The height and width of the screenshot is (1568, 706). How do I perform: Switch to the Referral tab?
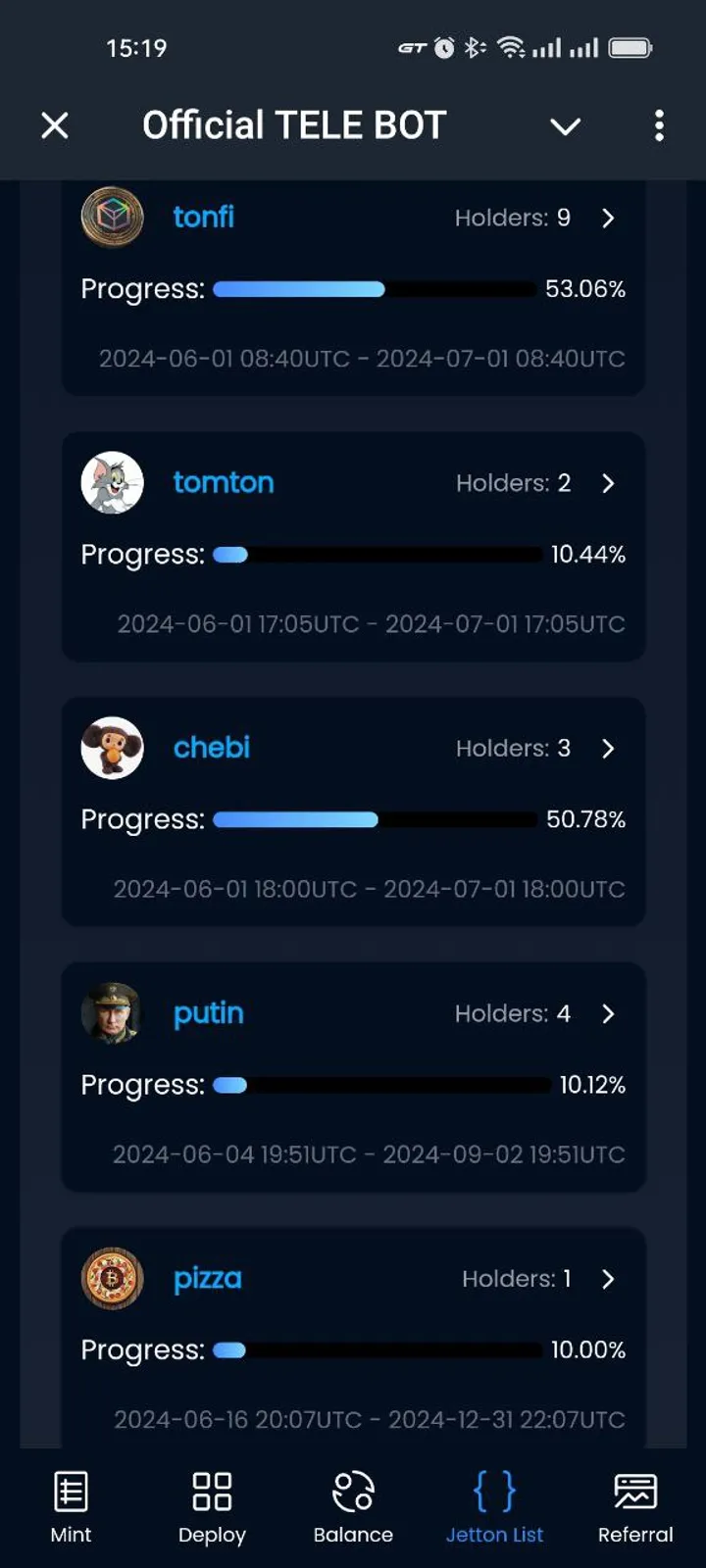[x=635, y=1507]
